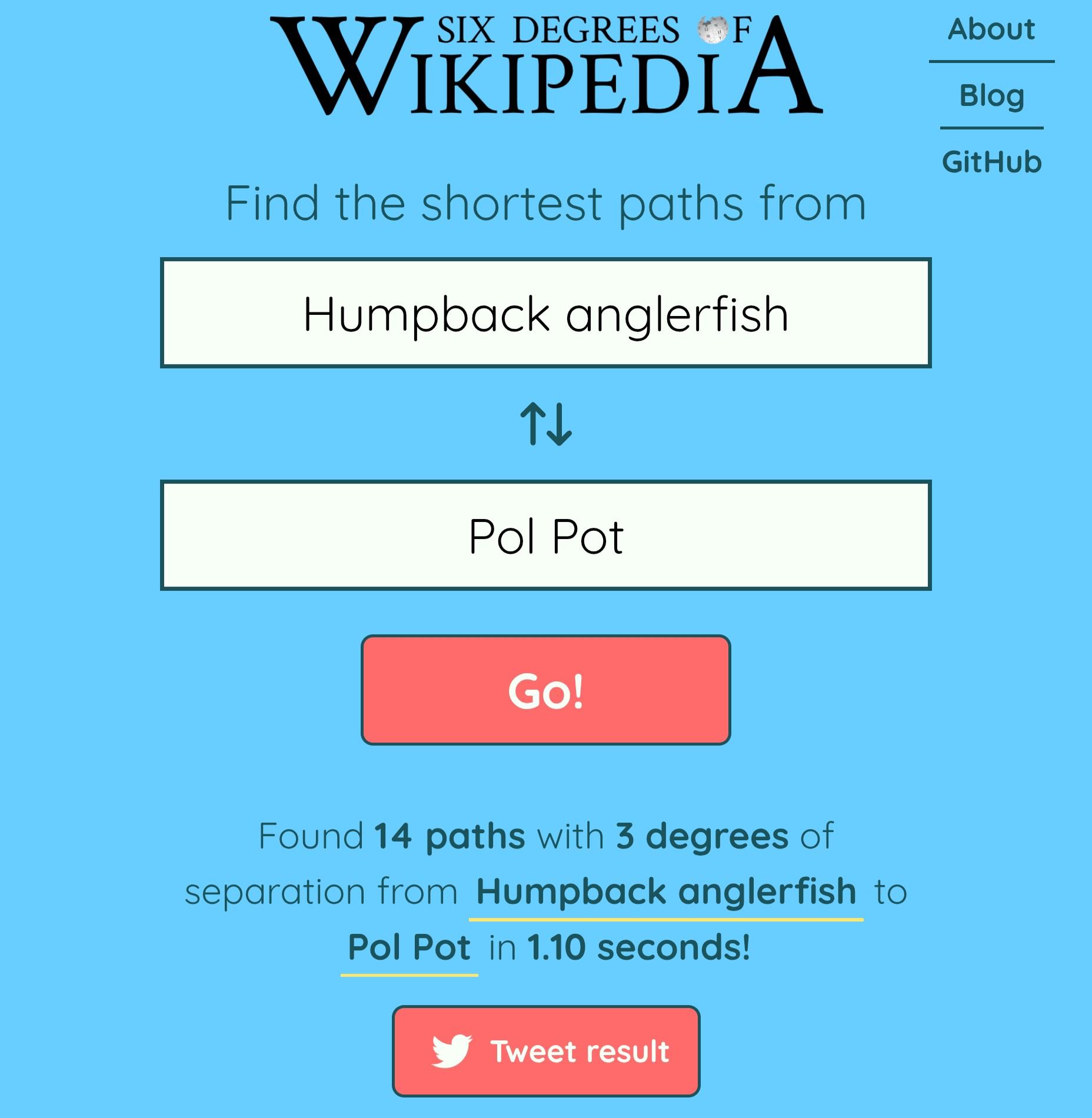The image size is (1092, 1118).
Task: Open Pol Pot link in results
Action: (409, 947)
